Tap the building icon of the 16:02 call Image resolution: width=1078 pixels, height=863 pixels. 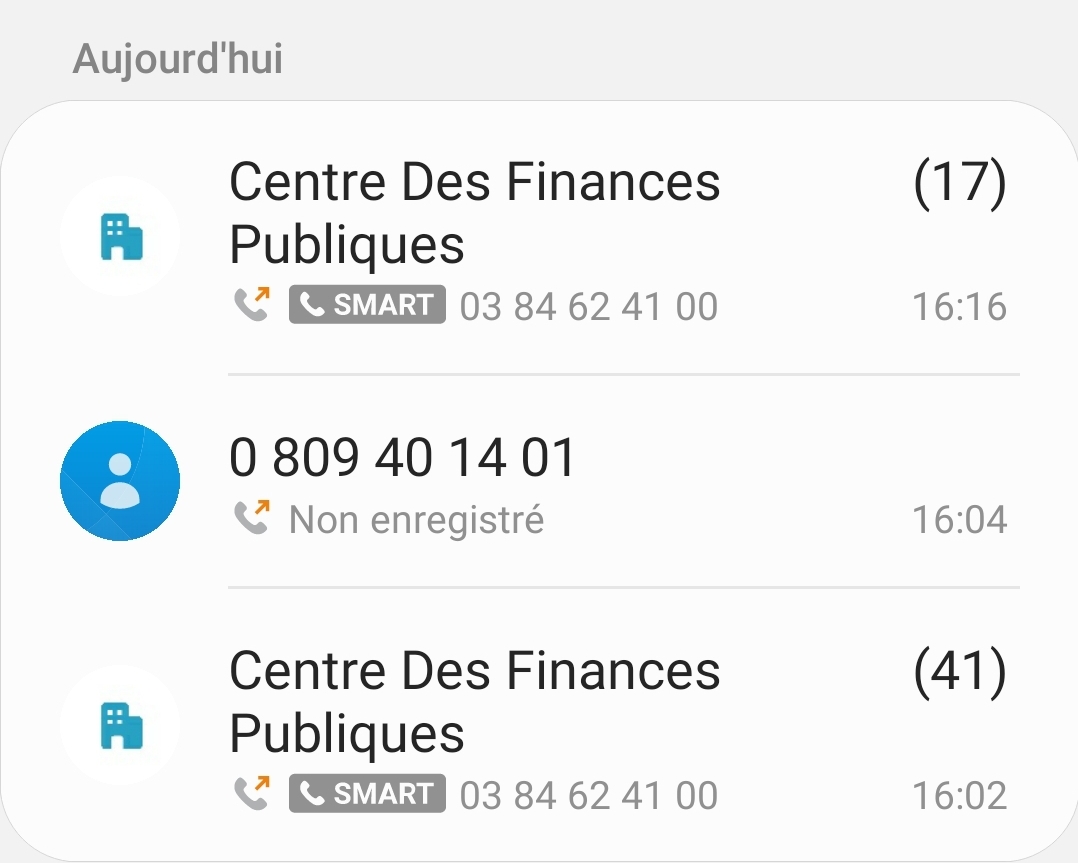[120, 725]
